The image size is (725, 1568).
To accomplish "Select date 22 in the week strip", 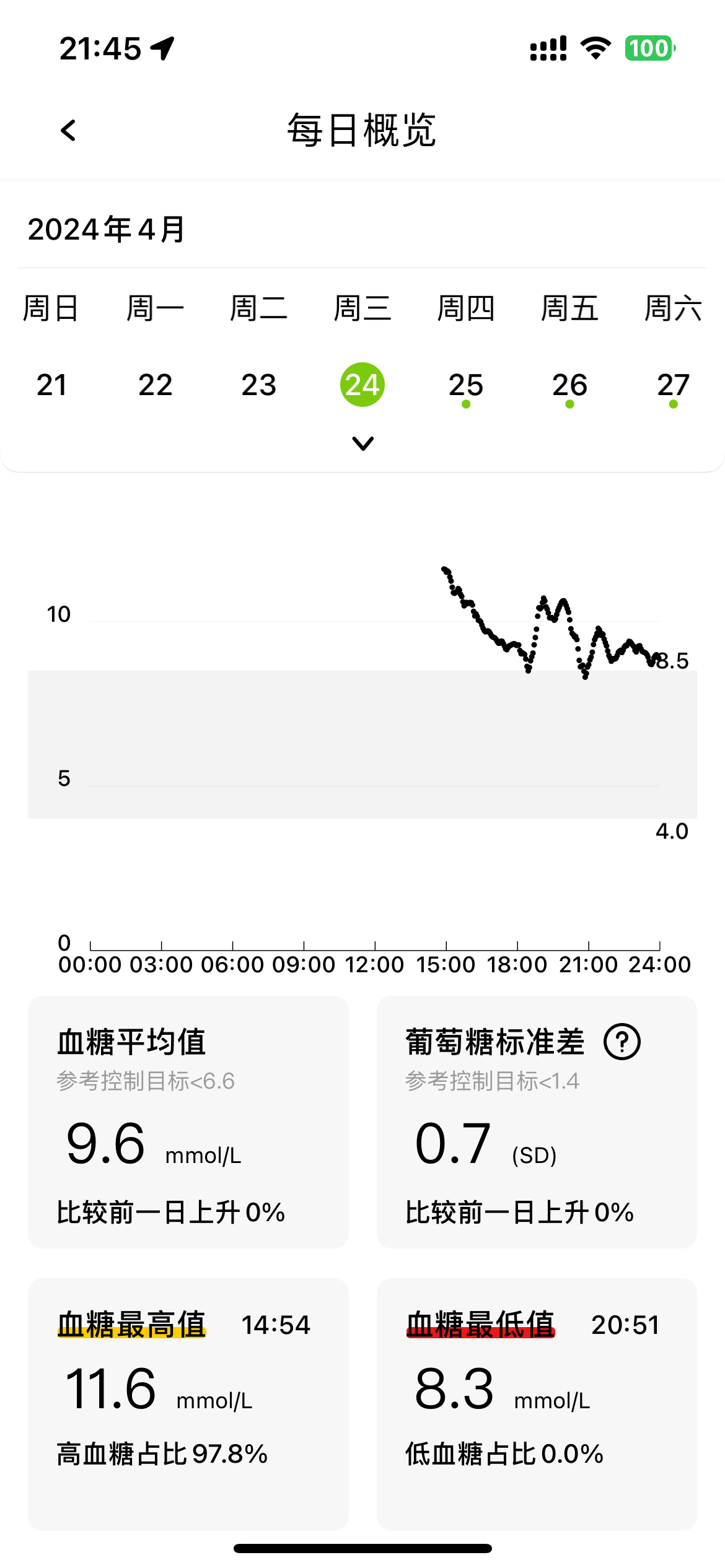I will point(156,384).
